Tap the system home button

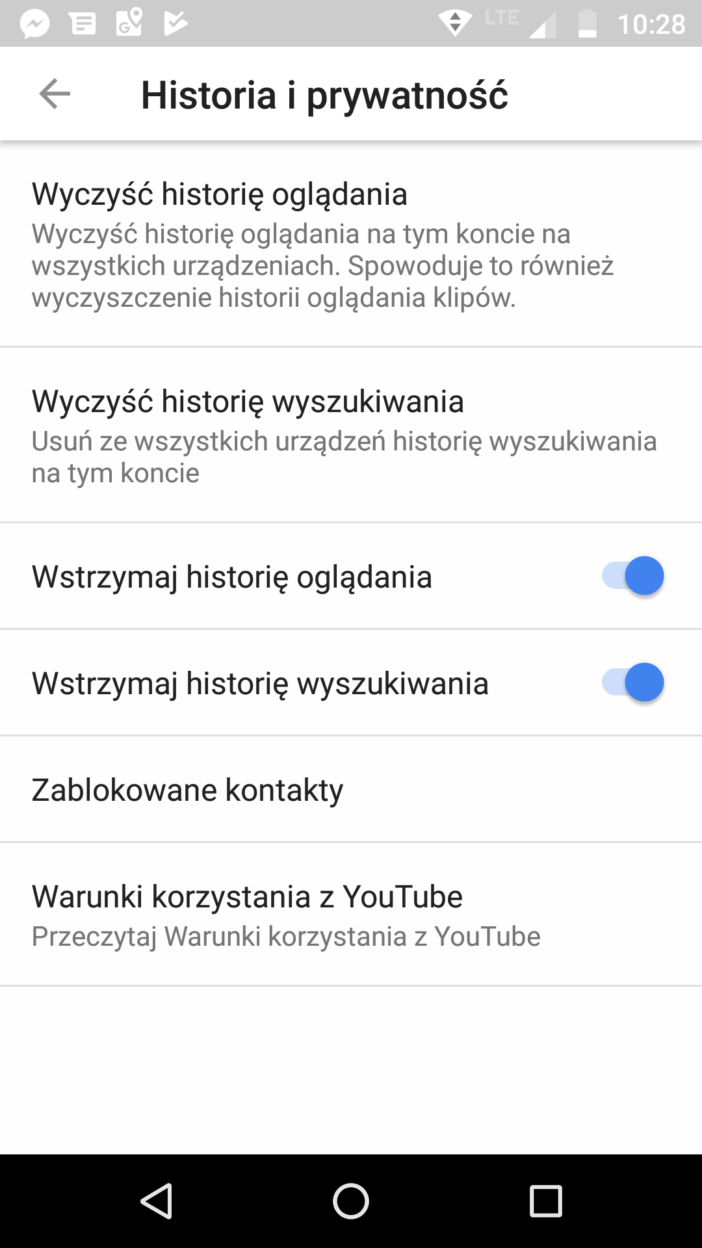coord(351,1200)
